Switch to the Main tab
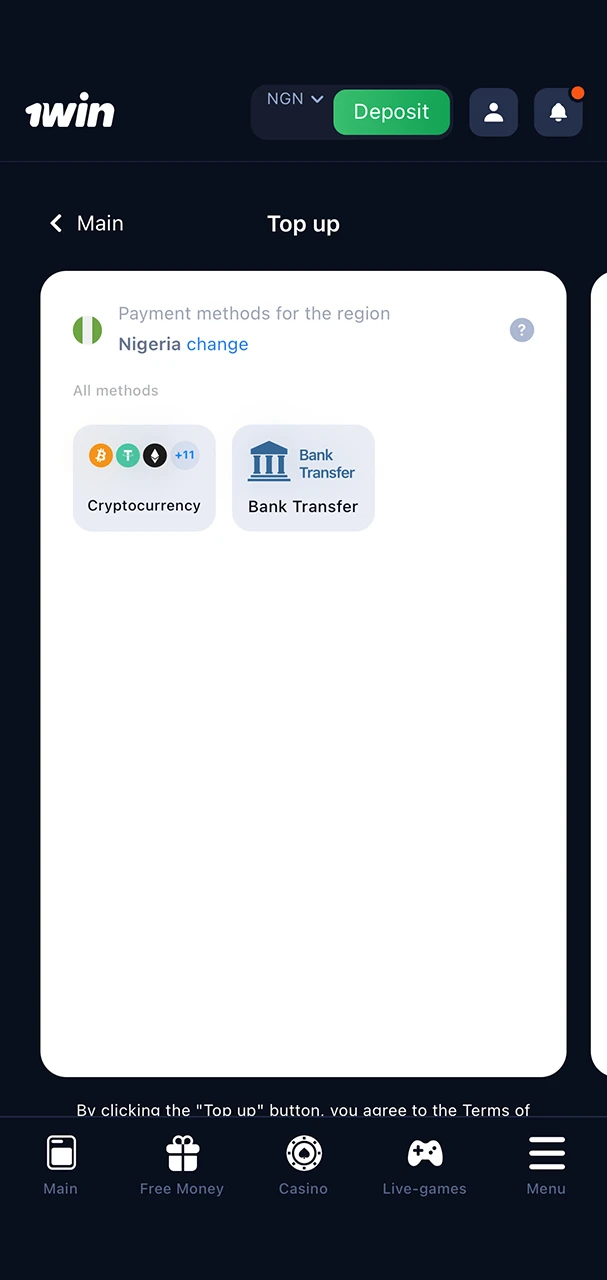 [x=61, y=1166]
